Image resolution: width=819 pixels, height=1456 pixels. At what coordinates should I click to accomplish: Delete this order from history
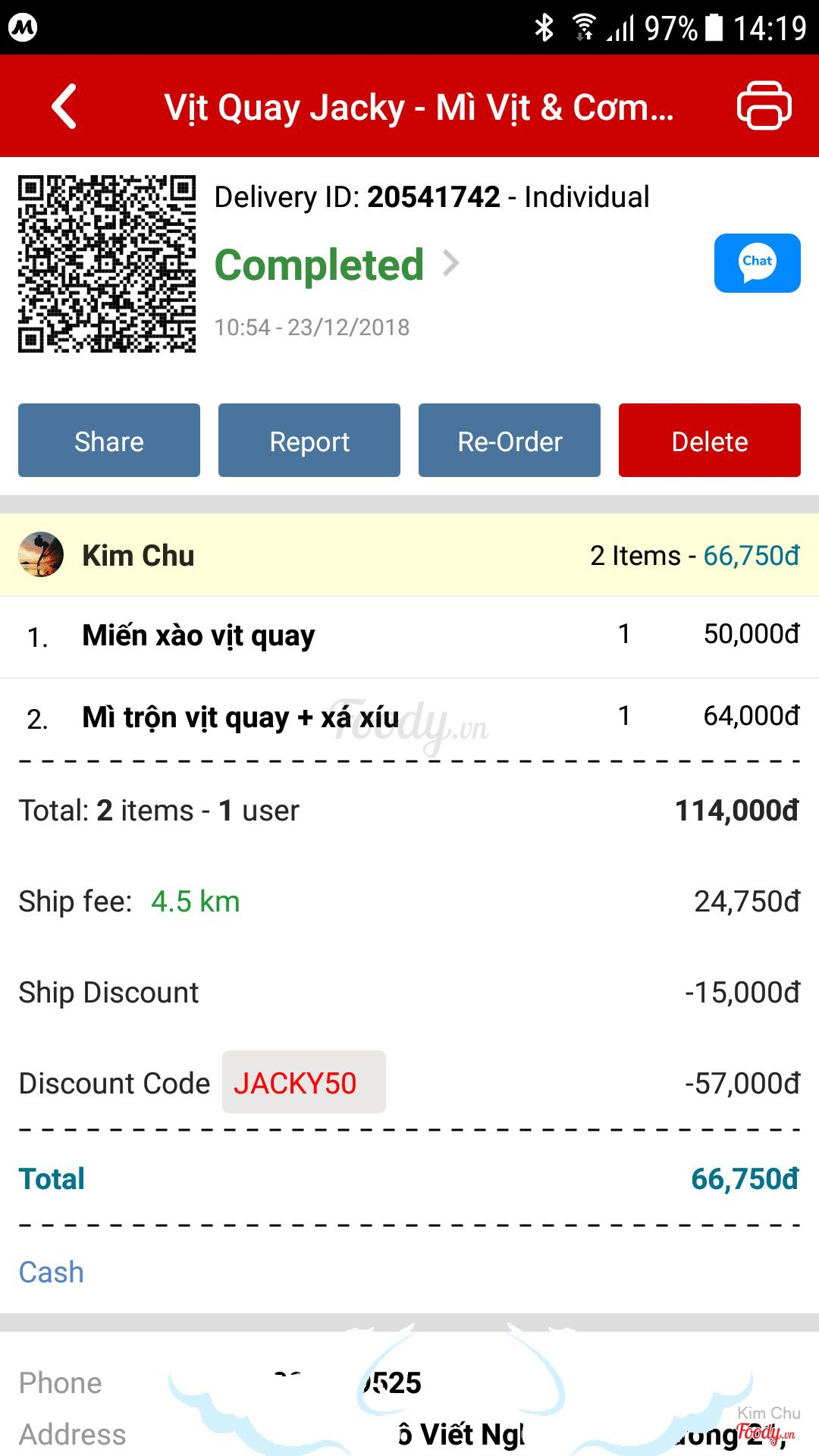710,441
